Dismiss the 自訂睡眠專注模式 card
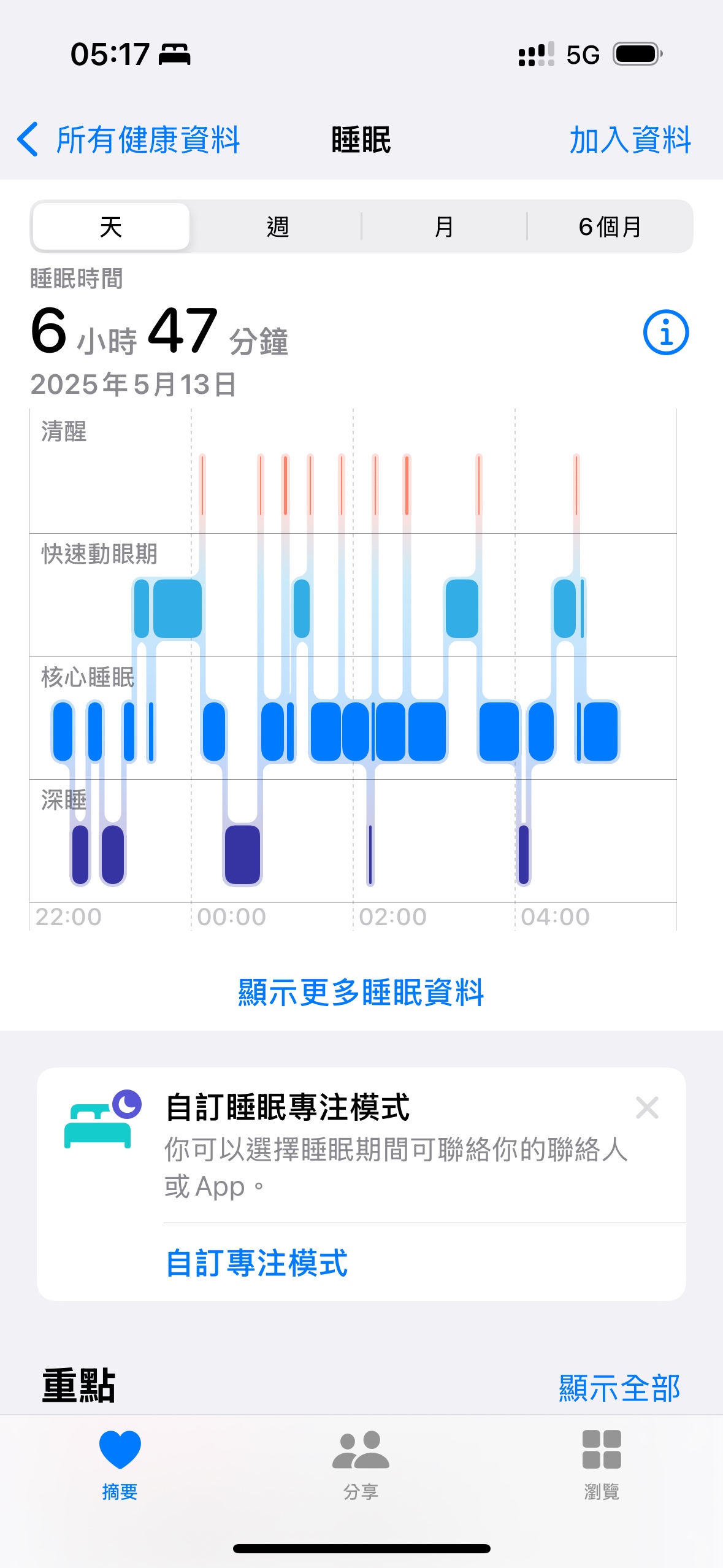The width and height of the screenshot is (723, 1568). [647, 1108]
